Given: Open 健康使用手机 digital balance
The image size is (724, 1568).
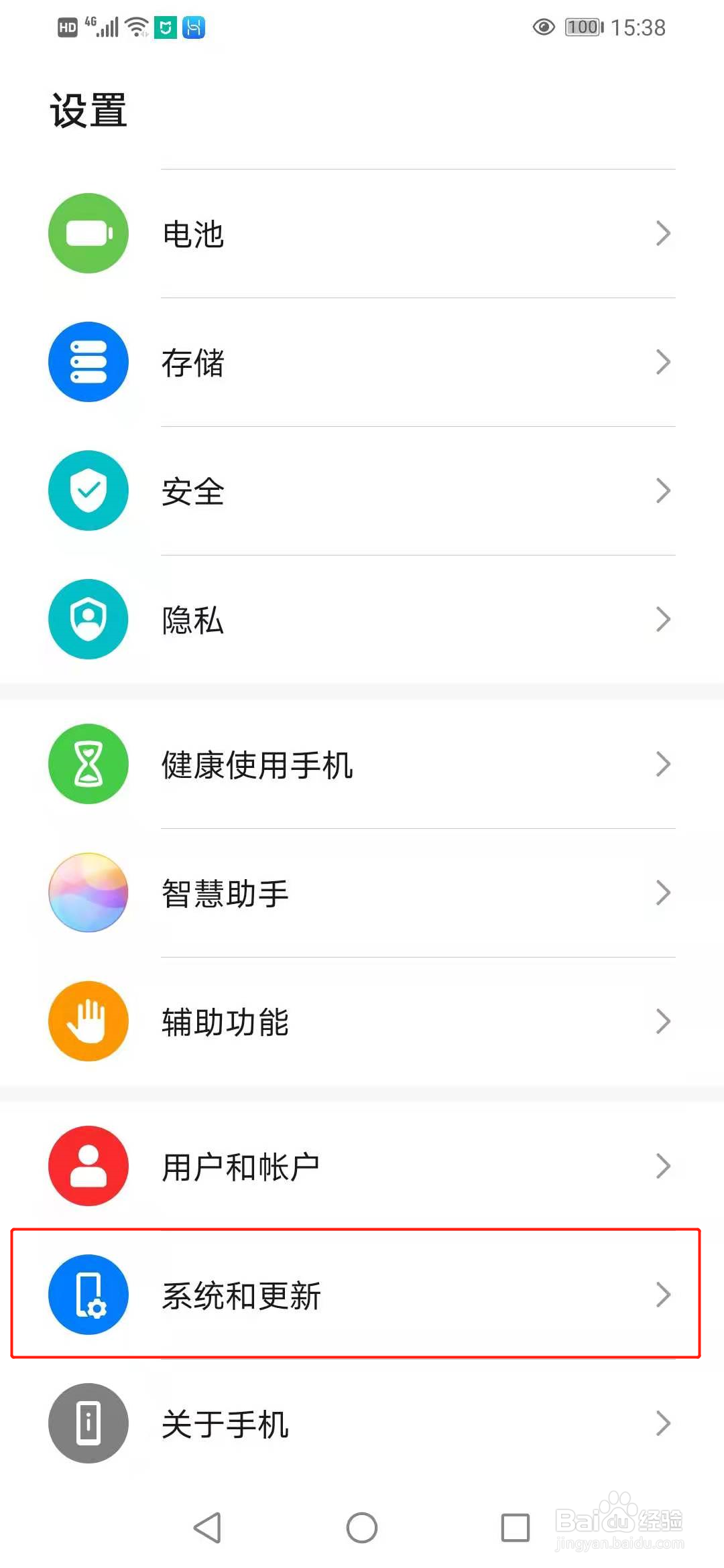Looking at the screenshot, I should pos(362,764).
